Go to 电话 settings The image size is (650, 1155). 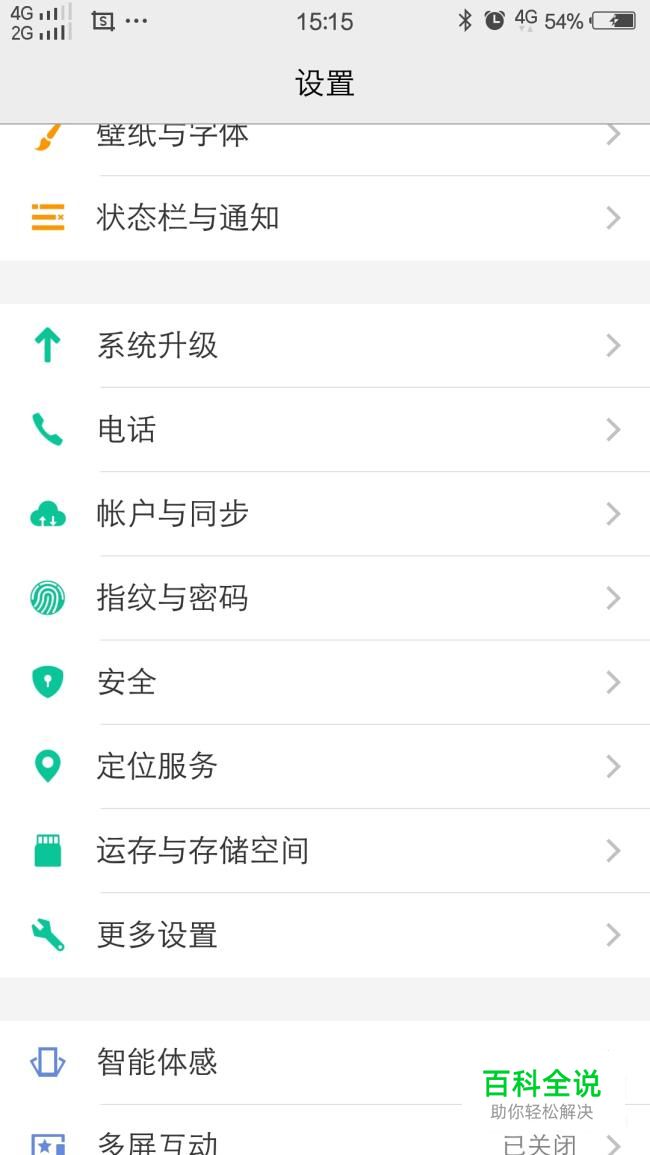pos(325,429)
